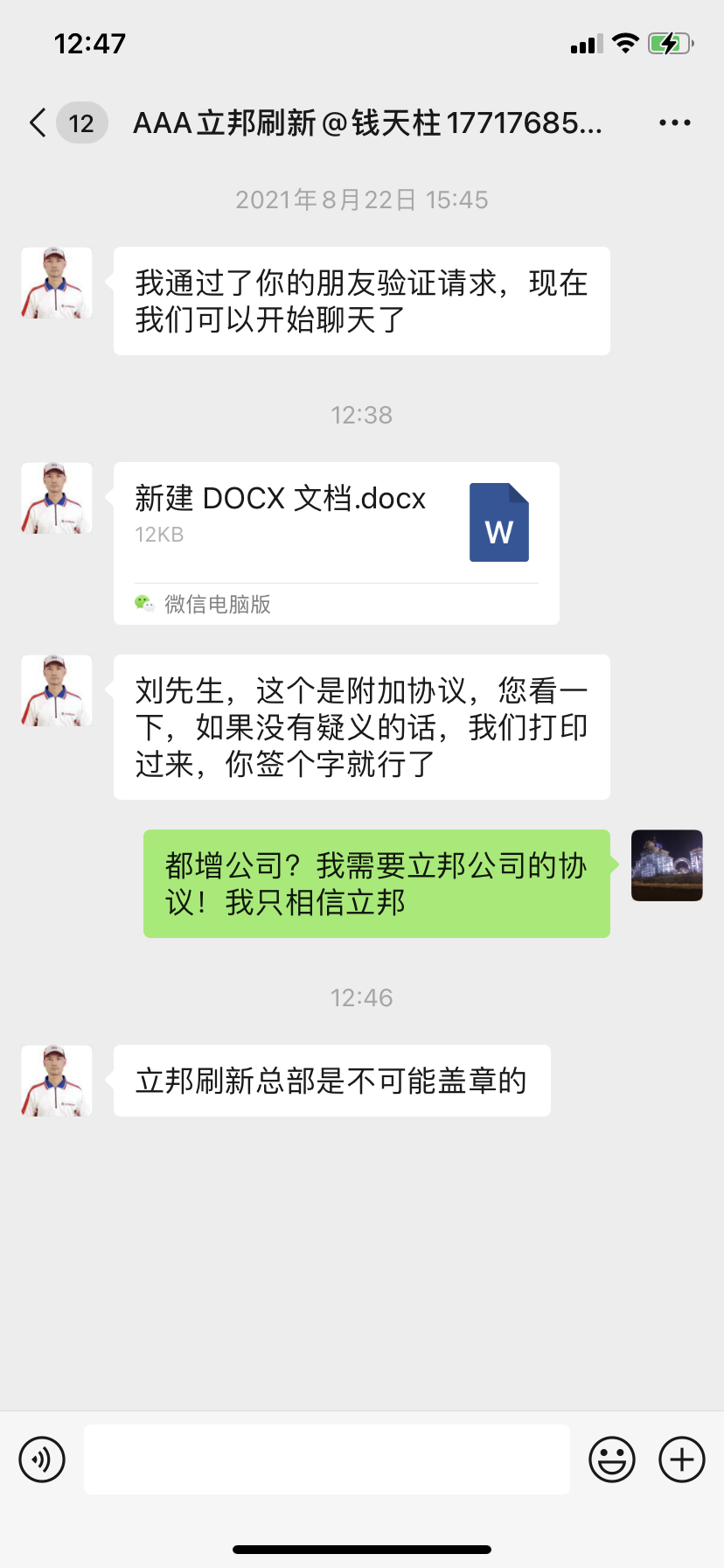
Task: Focus the message text field
Action: click(326, 1459)
